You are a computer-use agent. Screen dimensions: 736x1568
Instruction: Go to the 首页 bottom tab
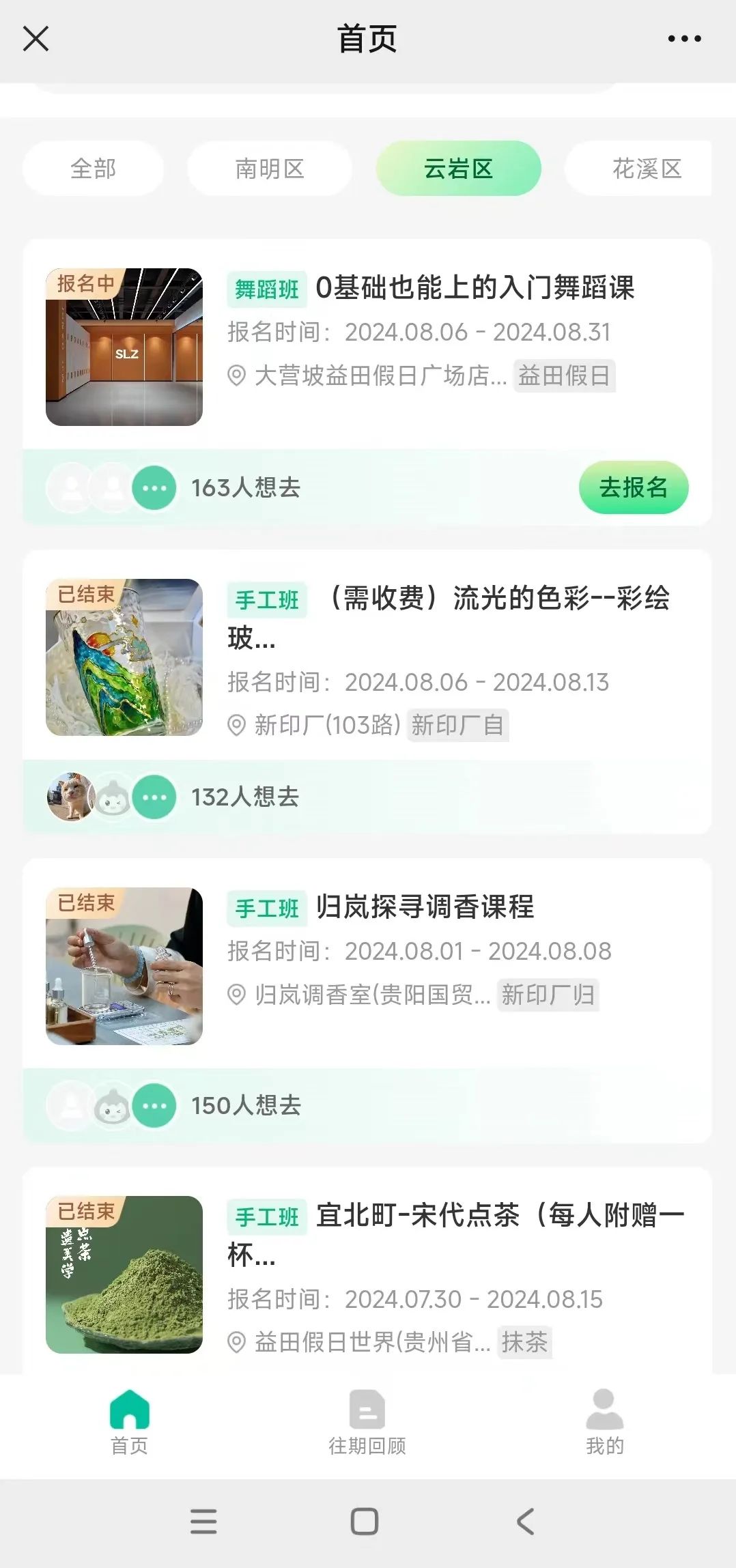(129, 1421)
